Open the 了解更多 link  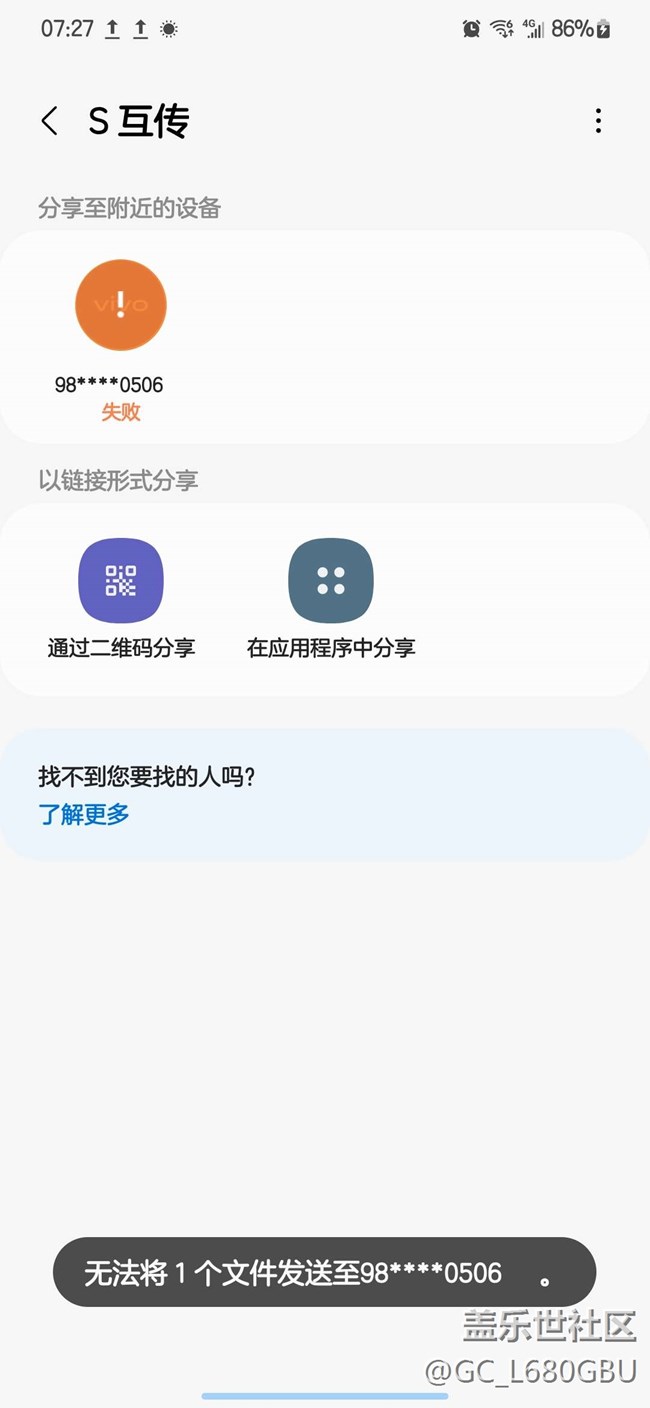[84, 814]
